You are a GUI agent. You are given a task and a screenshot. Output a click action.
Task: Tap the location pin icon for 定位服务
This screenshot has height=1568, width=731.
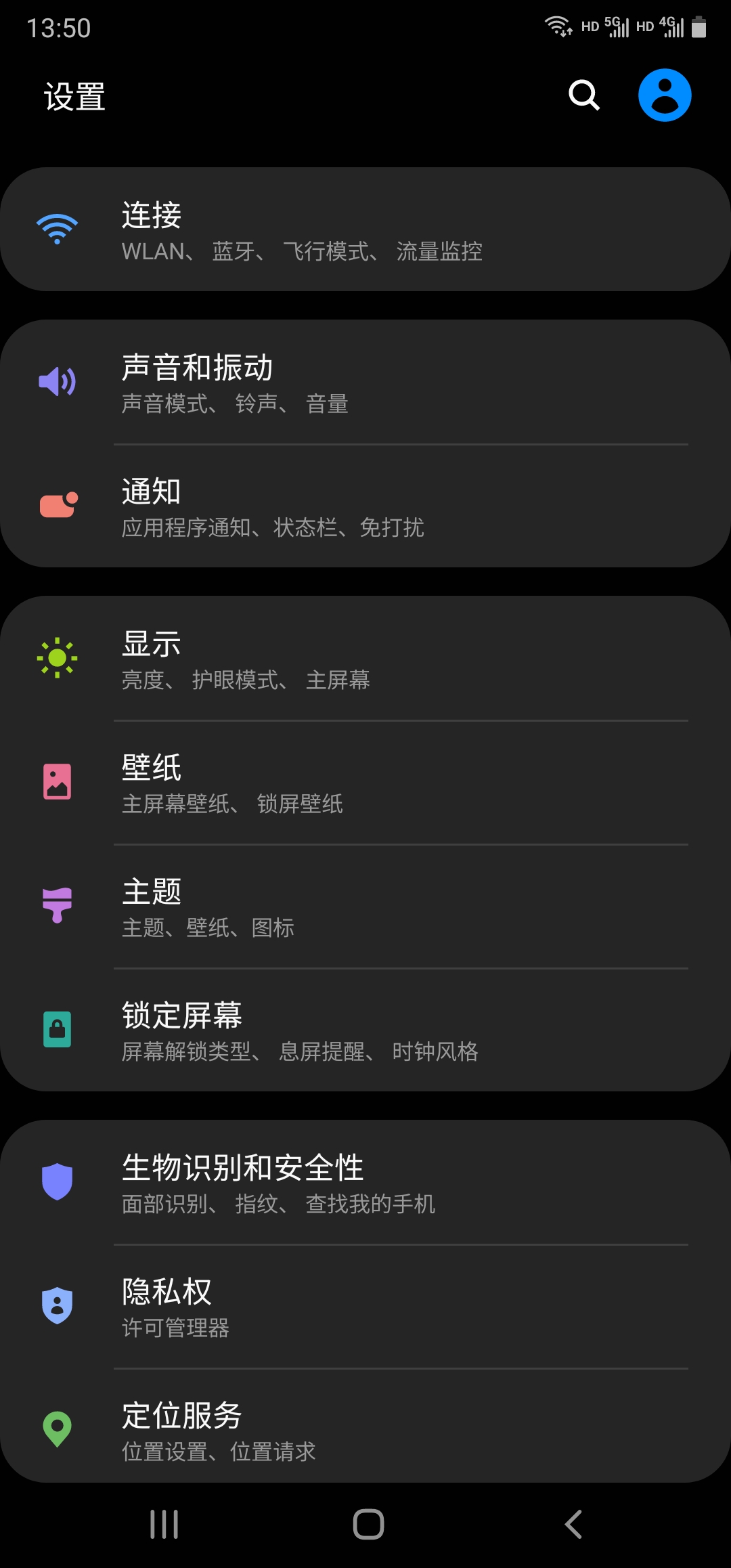coord(58,1429)
